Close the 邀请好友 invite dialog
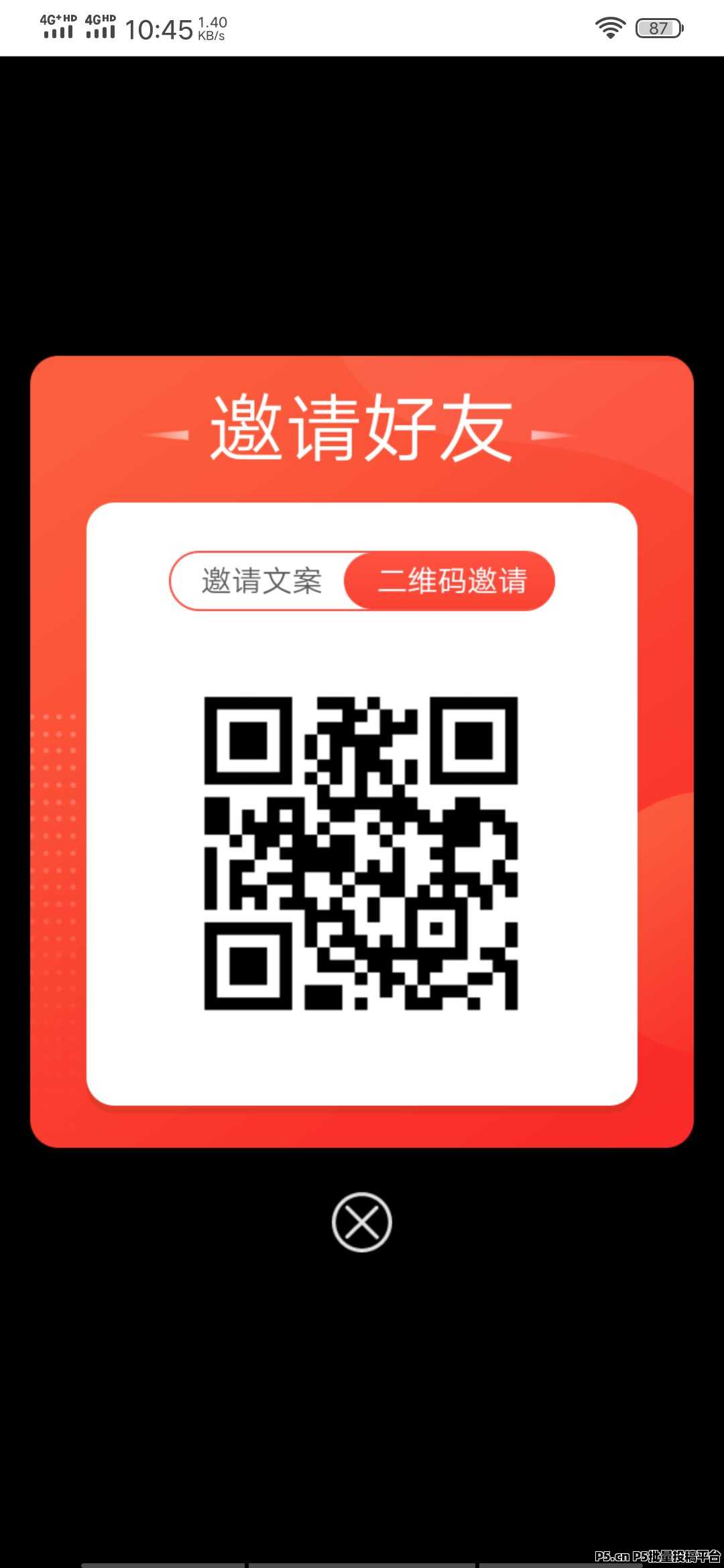The height and width of the screenshot is (1568, 724). (x=362, y=1222)
